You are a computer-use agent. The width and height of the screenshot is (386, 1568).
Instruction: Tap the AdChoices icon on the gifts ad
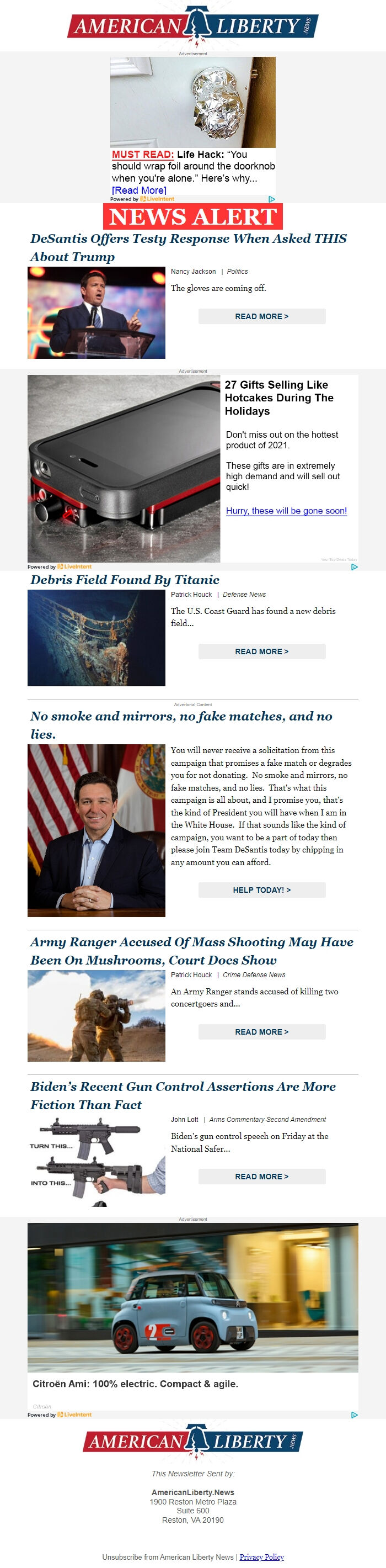354,566
